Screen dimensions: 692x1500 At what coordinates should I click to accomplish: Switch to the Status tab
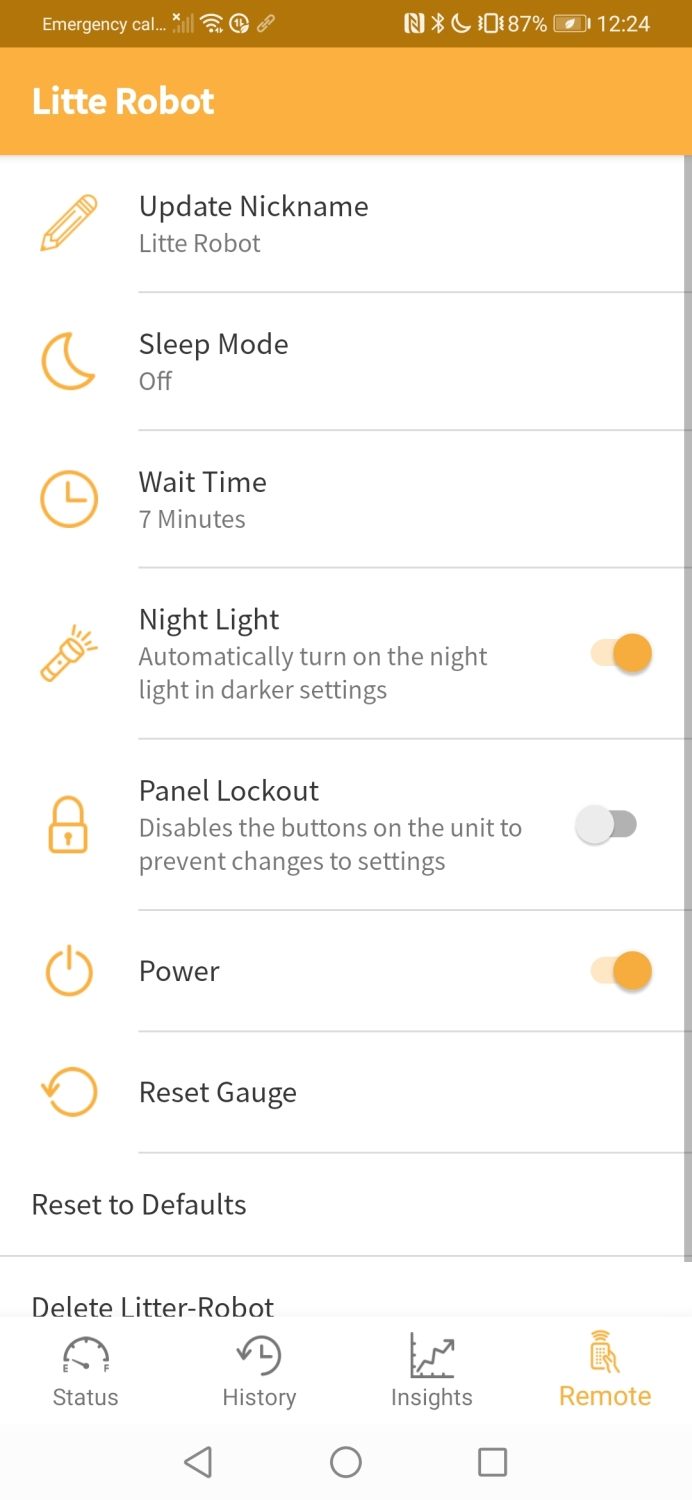click(86, 1370)
